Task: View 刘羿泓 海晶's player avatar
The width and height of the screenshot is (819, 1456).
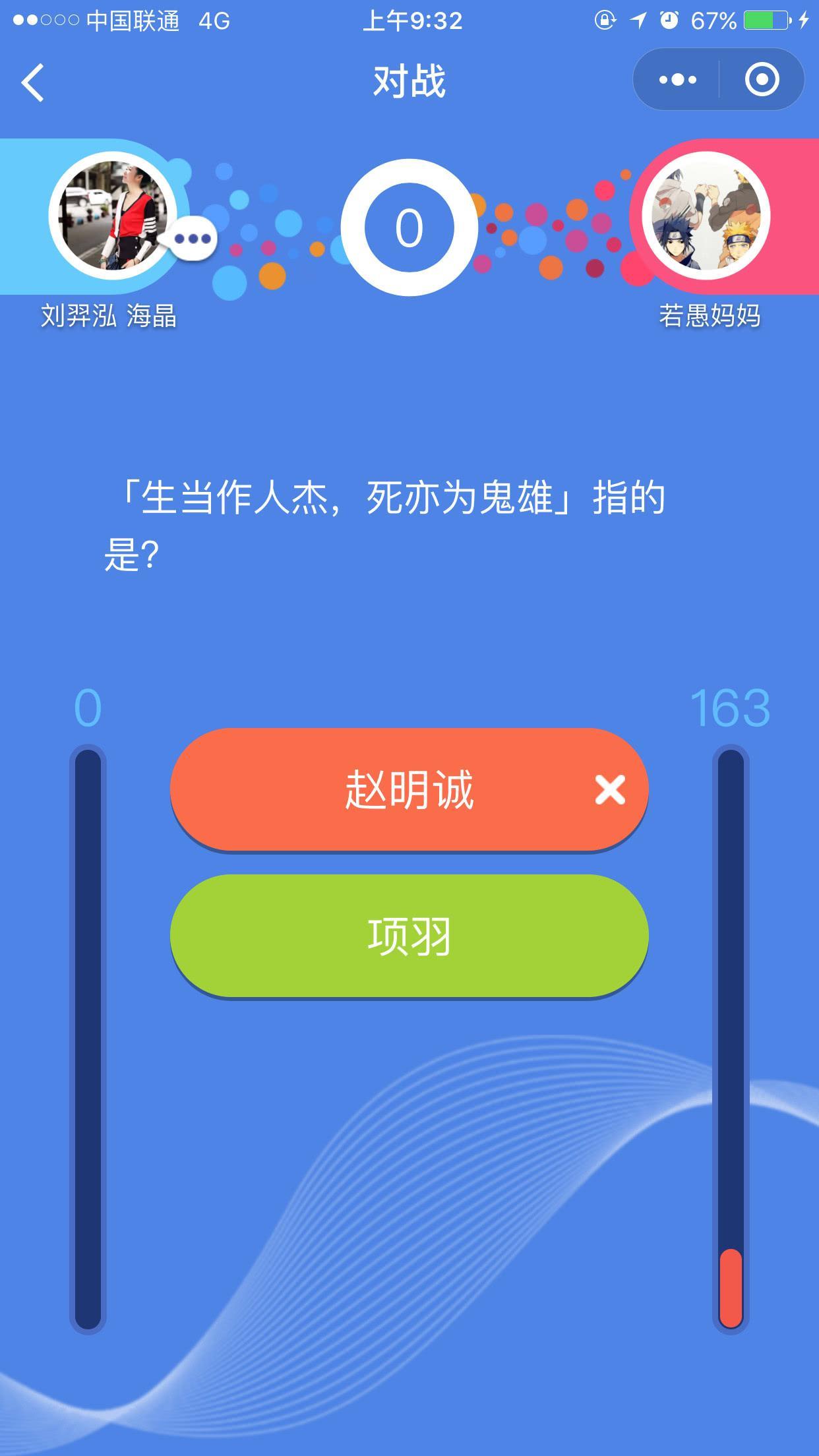Action: [112, 216]
